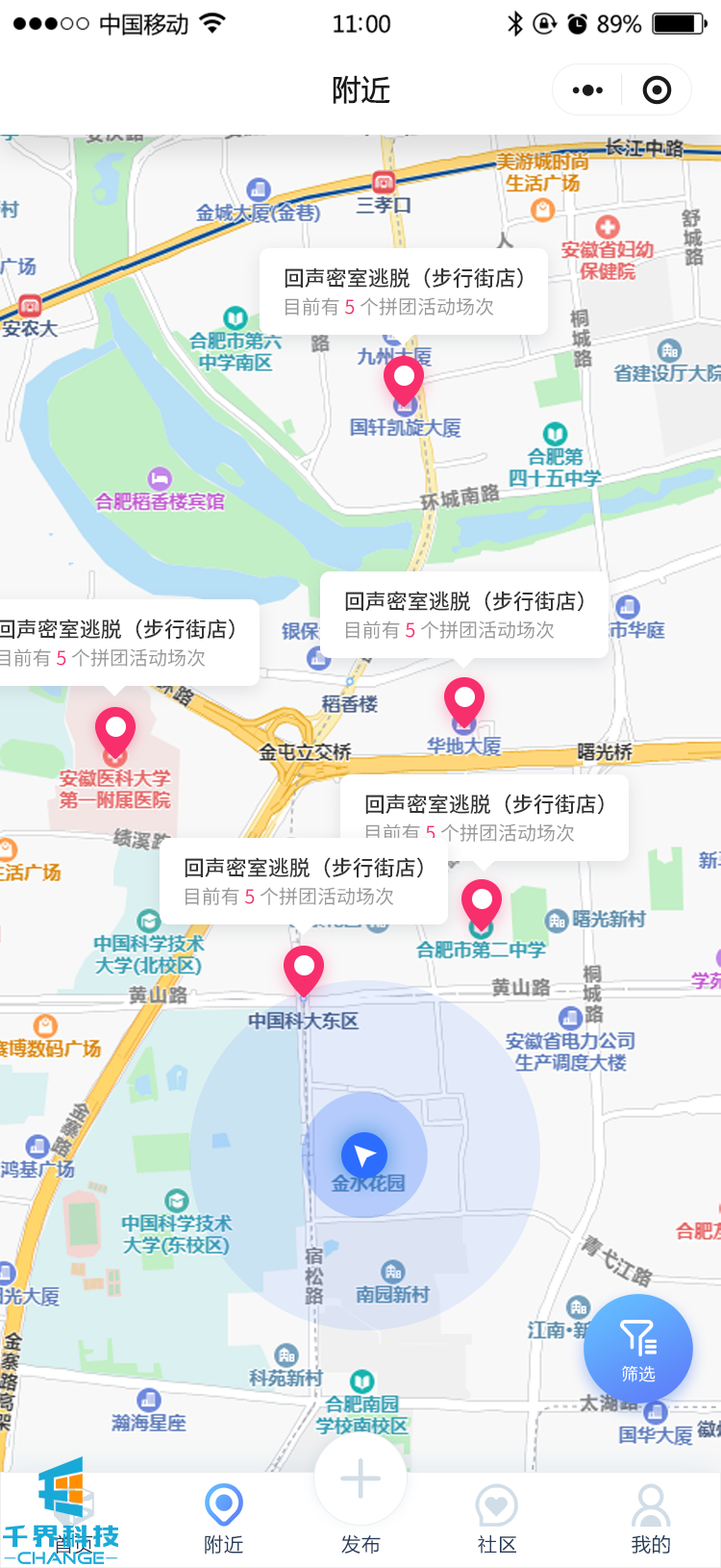This screenshot has width=721, height=1568.
Task: Open the 回声密室逃脱 callout above 国轩凯旋大厦
Action: [x=404, y=291]
